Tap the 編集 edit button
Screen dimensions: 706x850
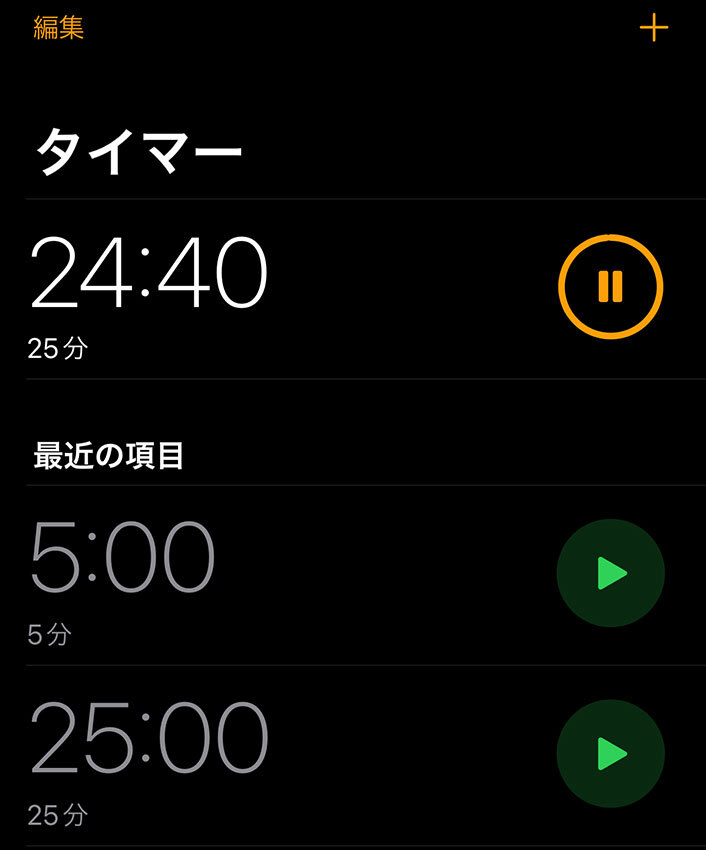[x=58, y=27]
